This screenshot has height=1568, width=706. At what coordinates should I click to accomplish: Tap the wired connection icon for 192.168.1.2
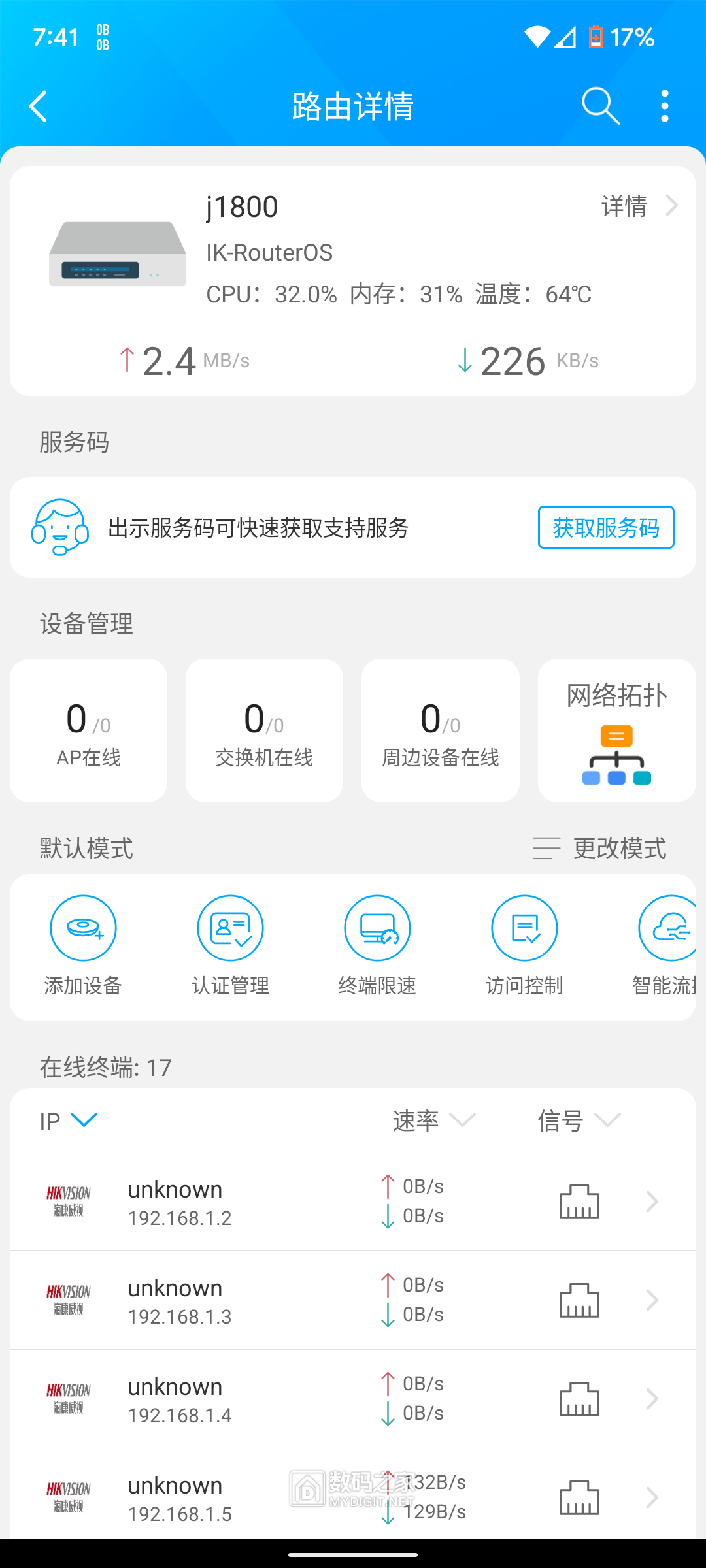(x=579, y=1201)
